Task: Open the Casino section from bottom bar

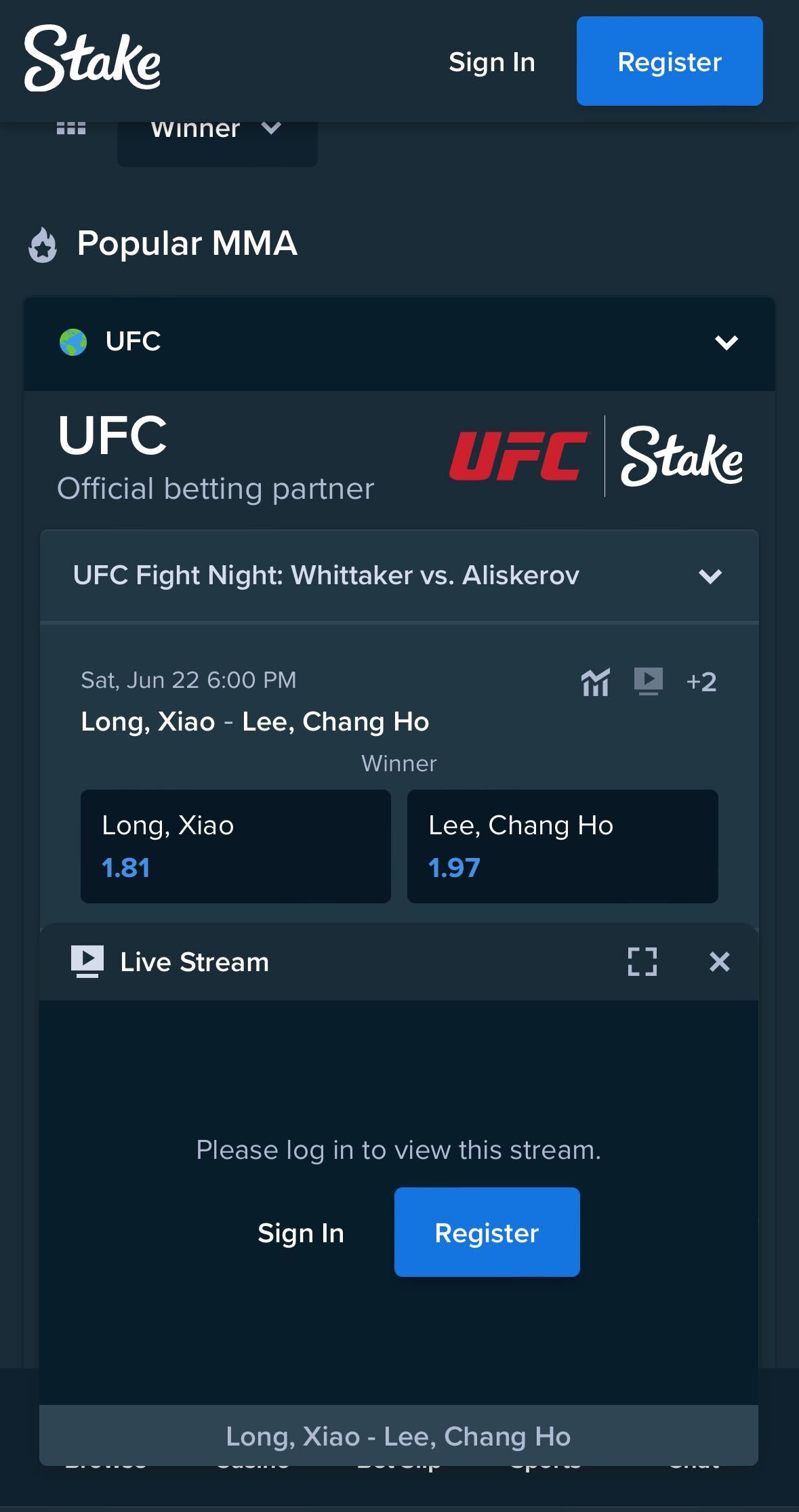Action: point(252,1467)
